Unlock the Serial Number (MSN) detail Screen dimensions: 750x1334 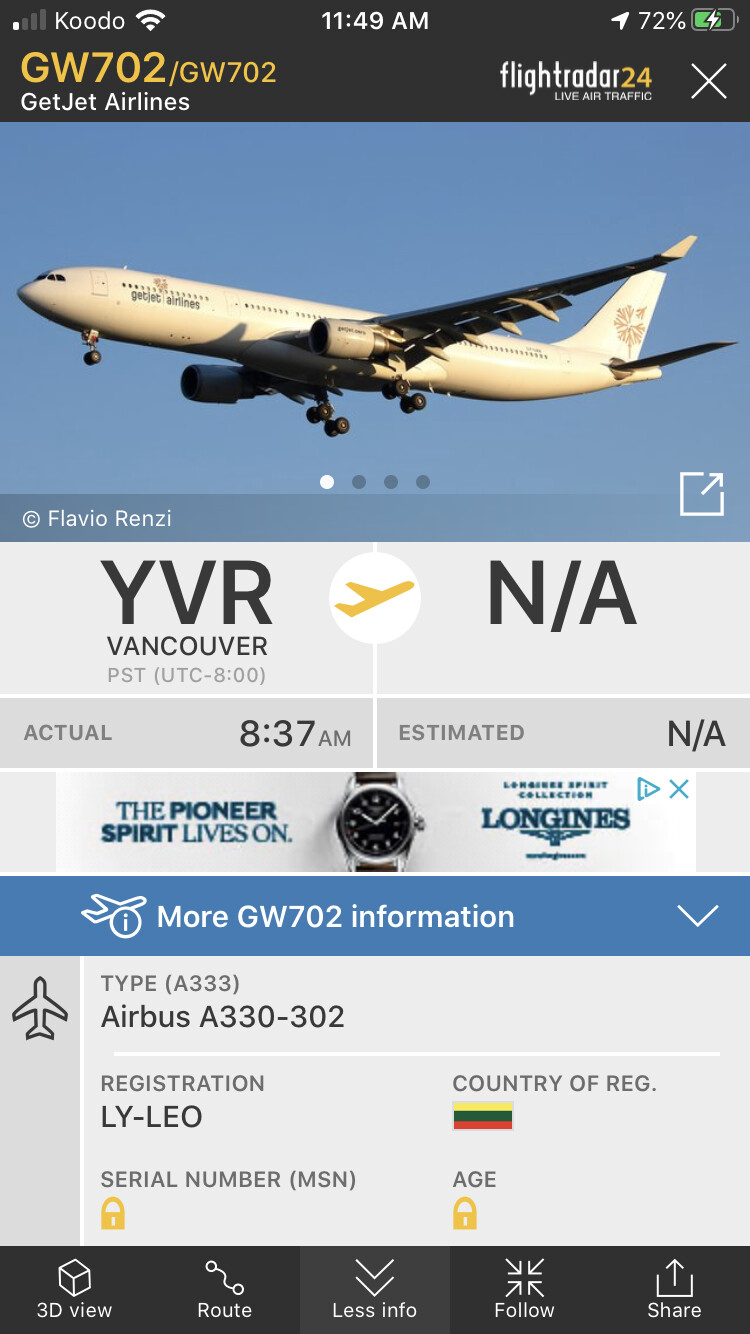tap(113, 1214)
